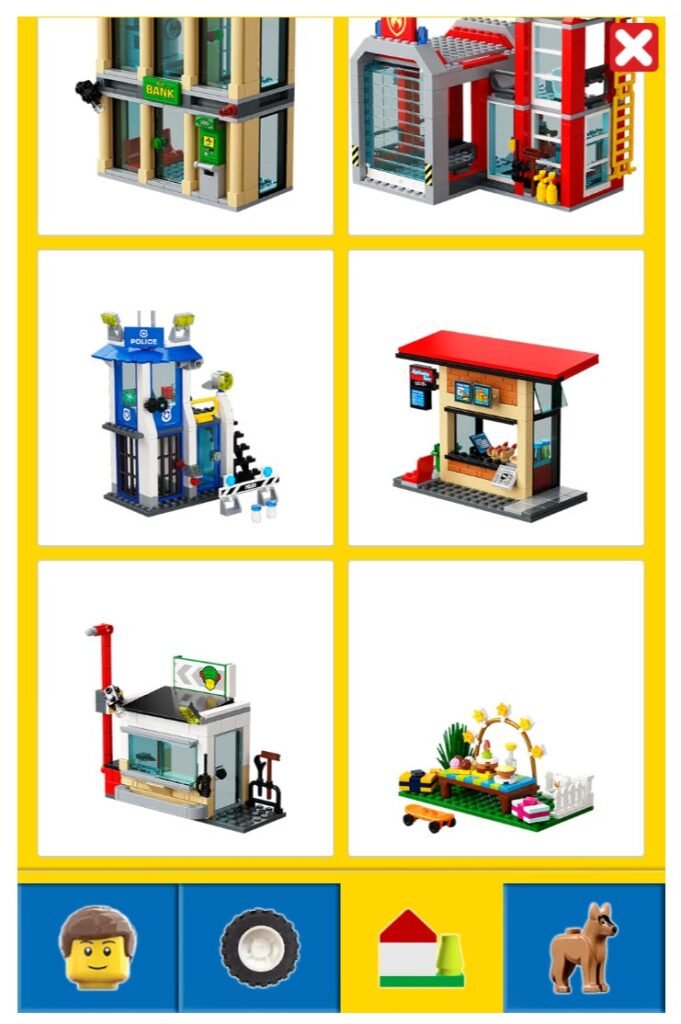Switch to the minifigure characters tab
The height and width of the screenshot is (1024, 681).
[x=97, y=947]
